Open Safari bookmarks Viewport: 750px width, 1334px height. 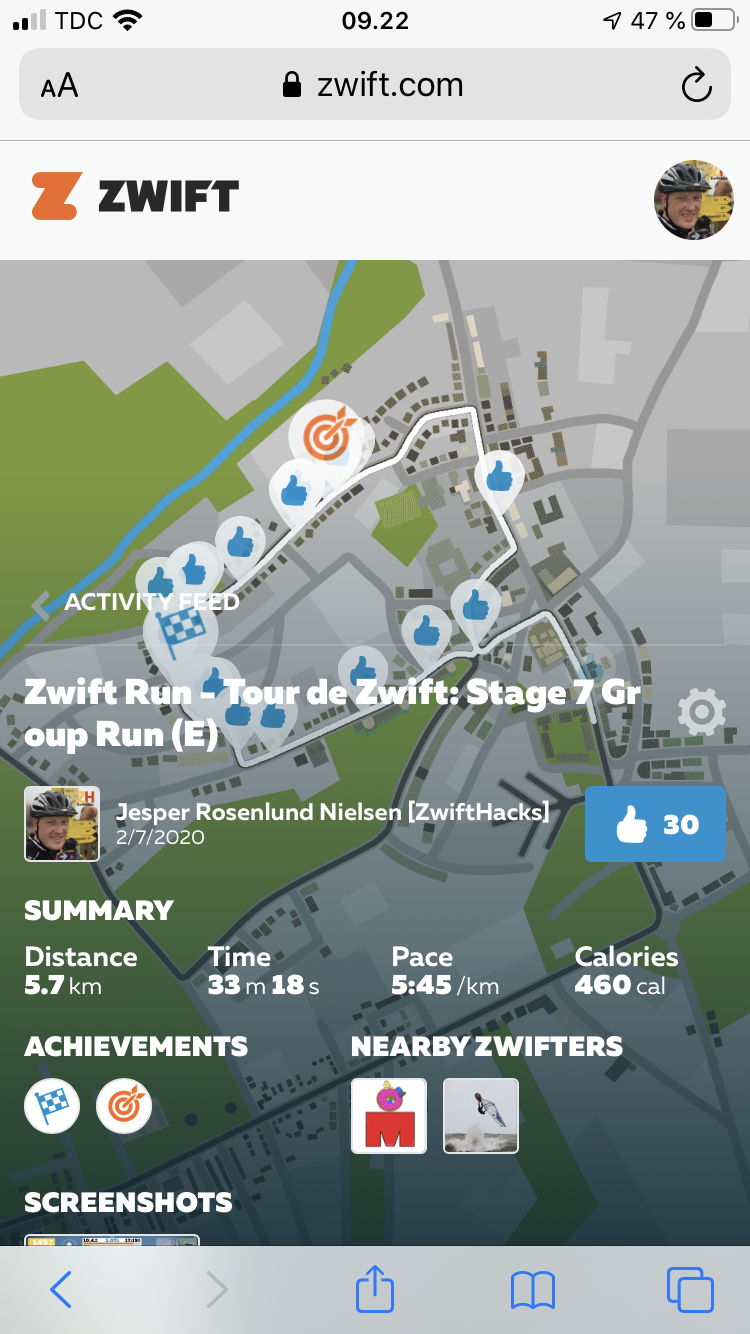533,1289
